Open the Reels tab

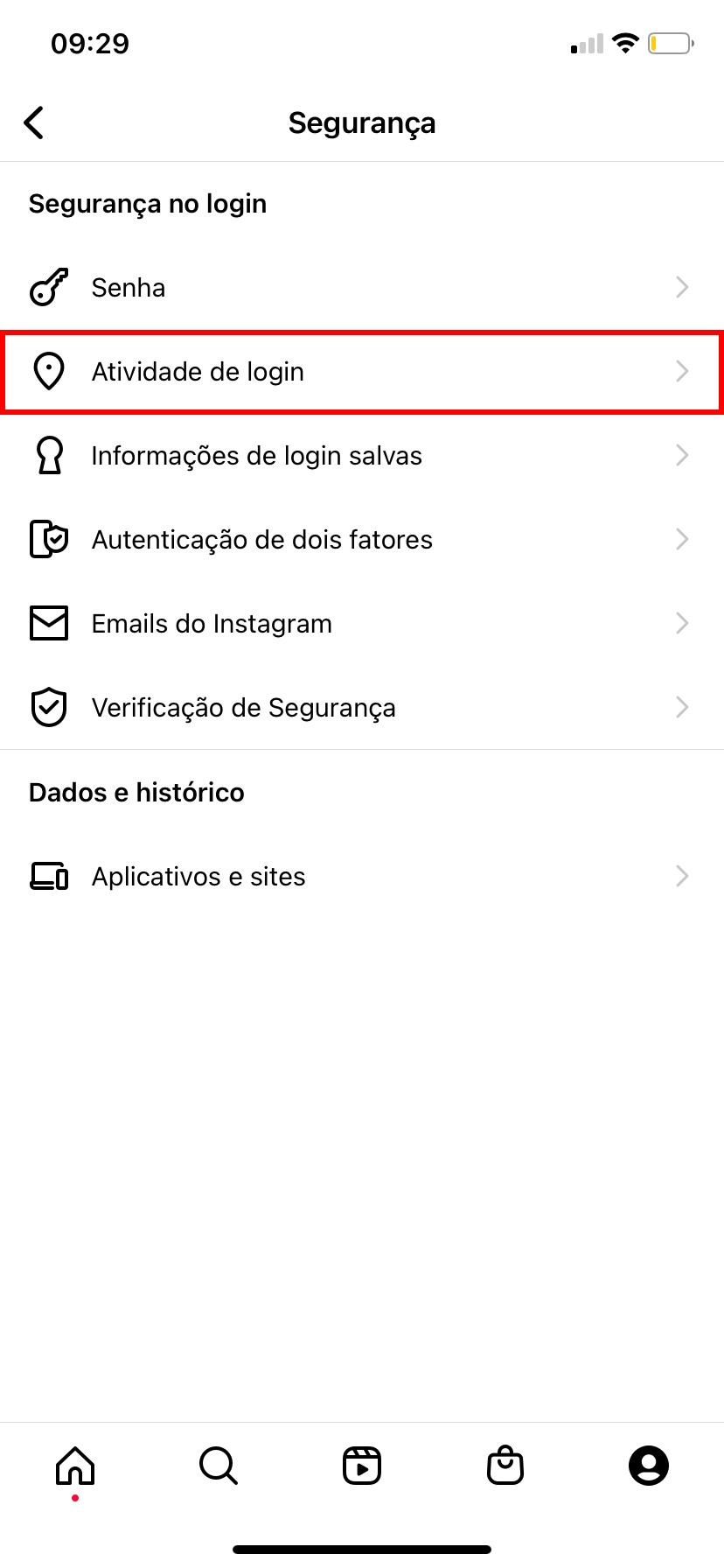click(x=362, y=1466)
